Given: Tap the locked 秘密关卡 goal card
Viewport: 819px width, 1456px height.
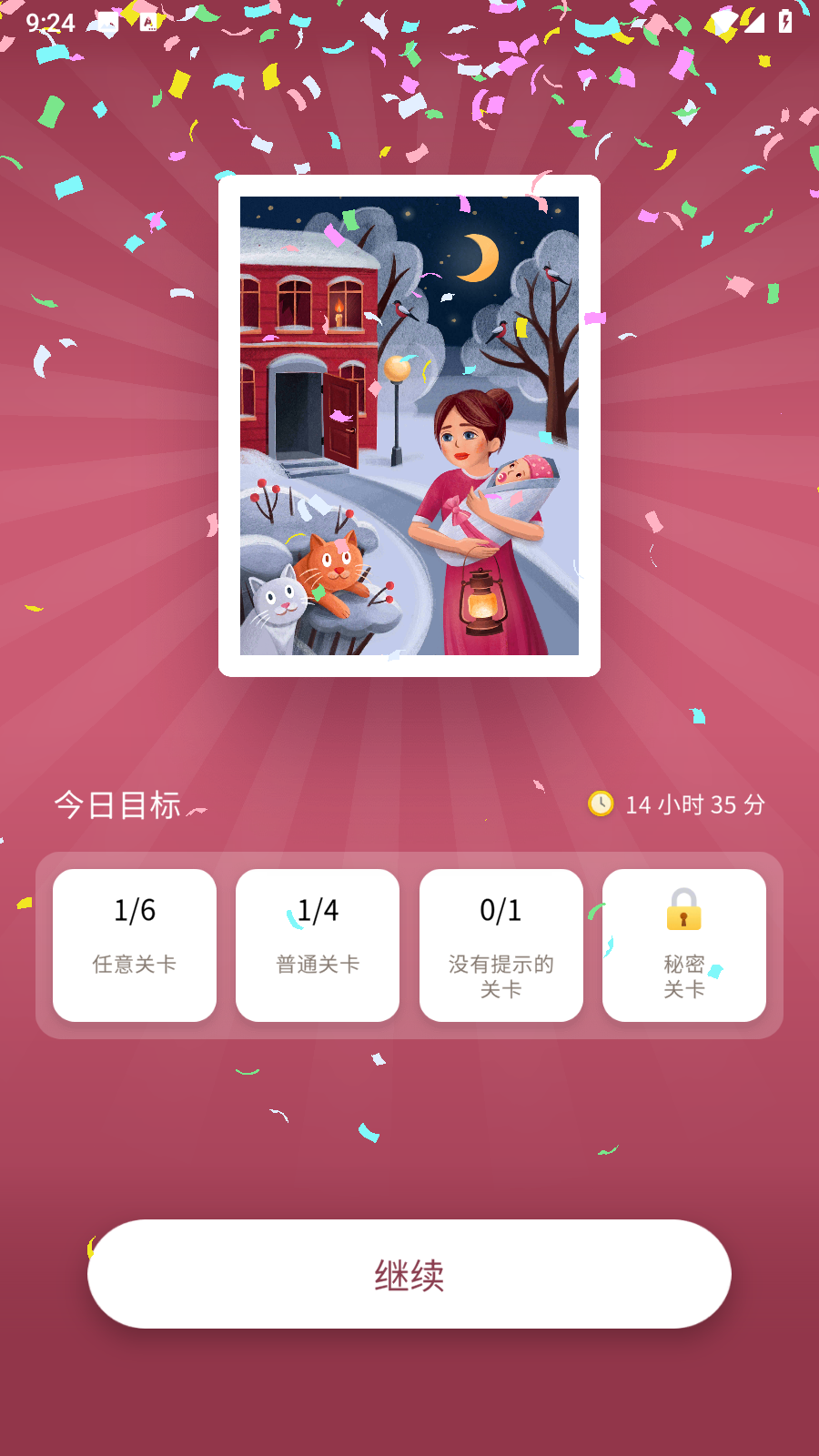Looking at the screenshot, I should click(x=683, y=944).
